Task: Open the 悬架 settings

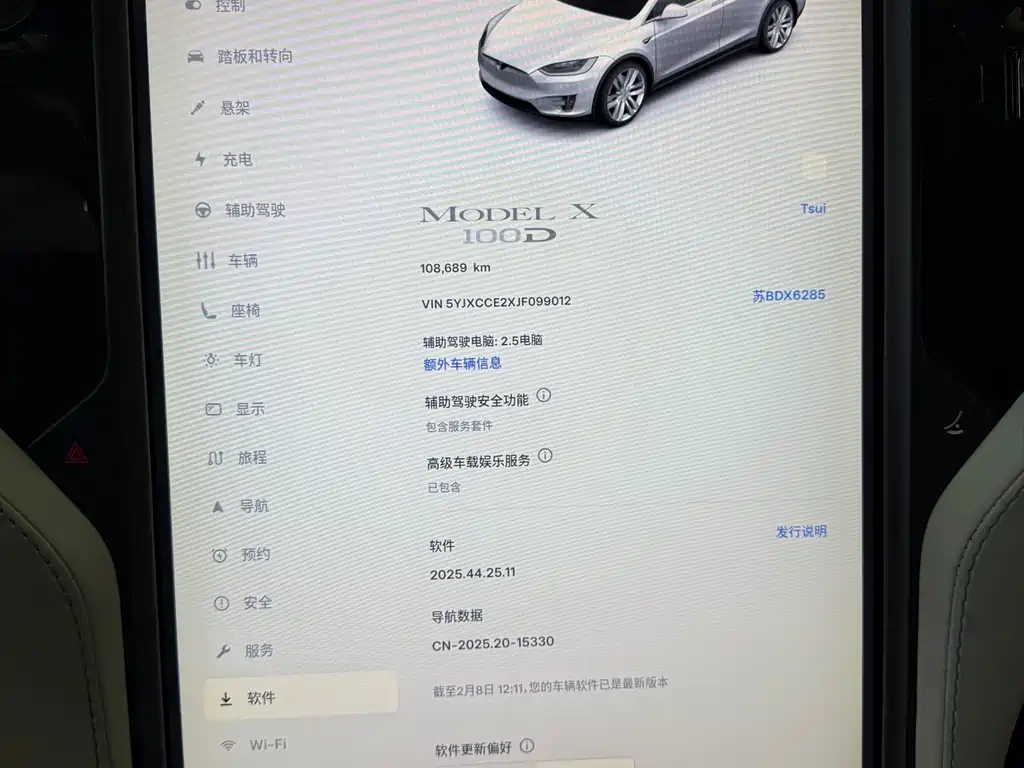Action: 234,108
